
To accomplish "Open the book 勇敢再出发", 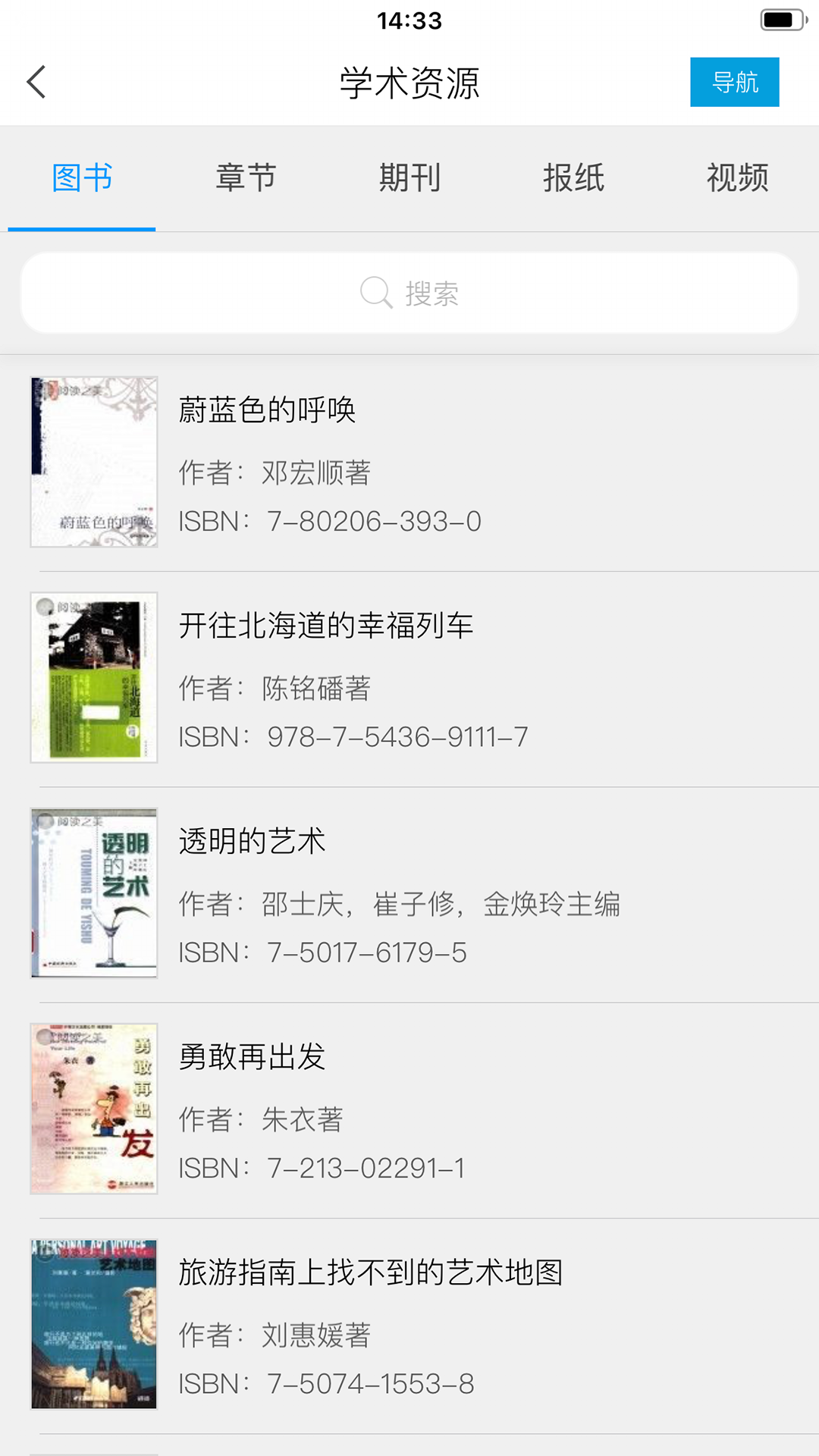I will (252, 1058).
